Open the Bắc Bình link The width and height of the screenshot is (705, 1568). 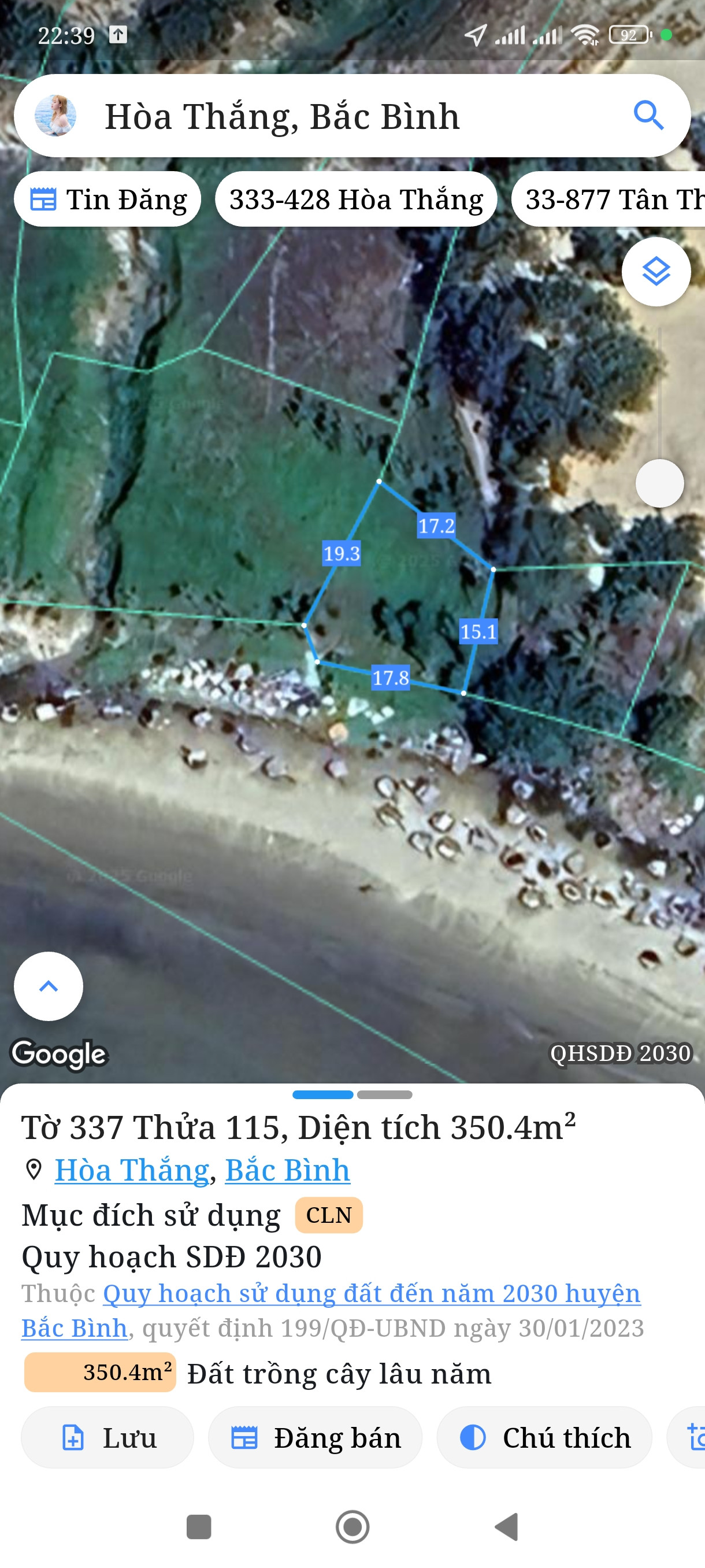pyautogui.click(x=288, y=1170)
